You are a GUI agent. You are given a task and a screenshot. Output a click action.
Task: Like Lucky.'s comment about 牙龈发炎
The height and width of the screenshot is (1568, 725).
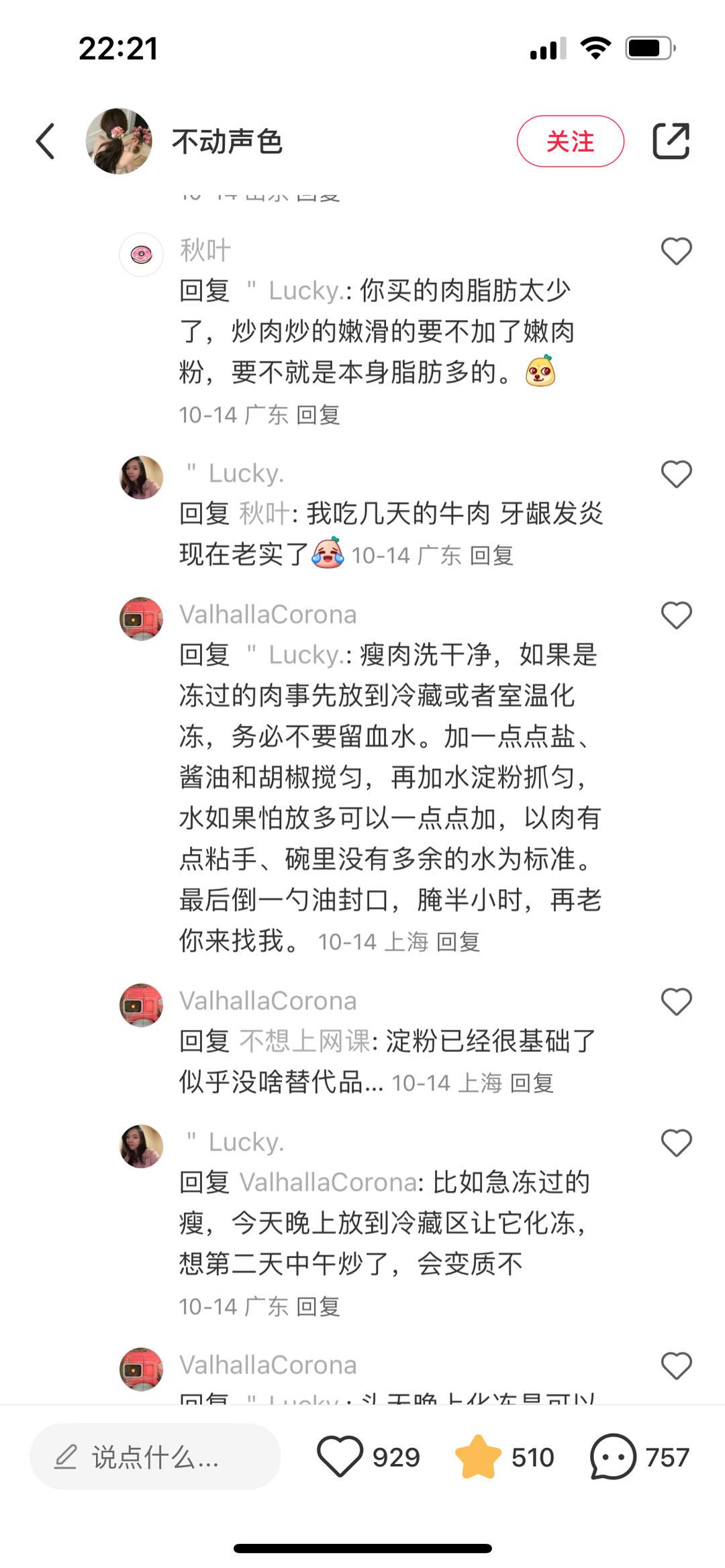click(x=676, y=474)
